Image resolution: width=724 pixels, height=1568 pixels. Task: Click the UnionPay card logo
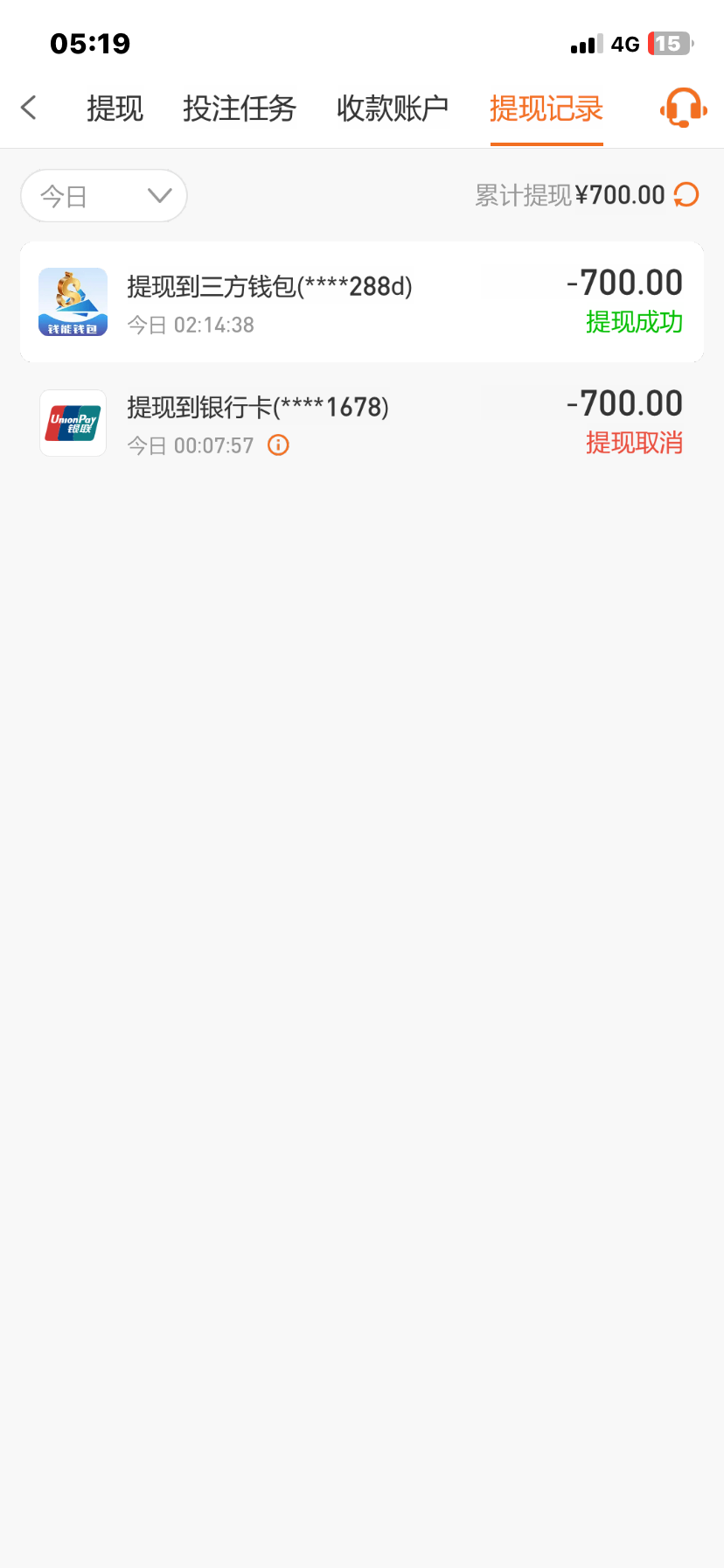(73, 423)
